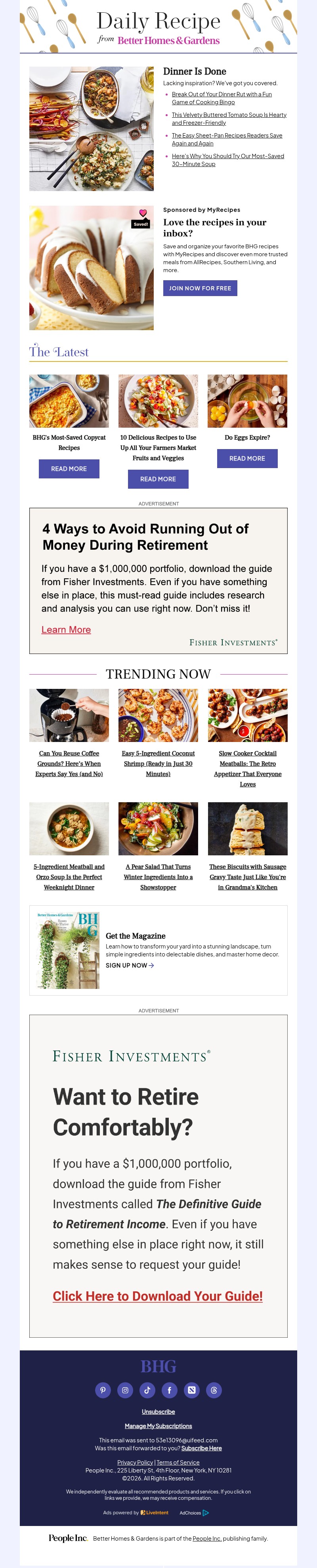View the Slow Cooker Cocktail Meatballs recipe
317x1568 pixels.
tap(247, 768)
